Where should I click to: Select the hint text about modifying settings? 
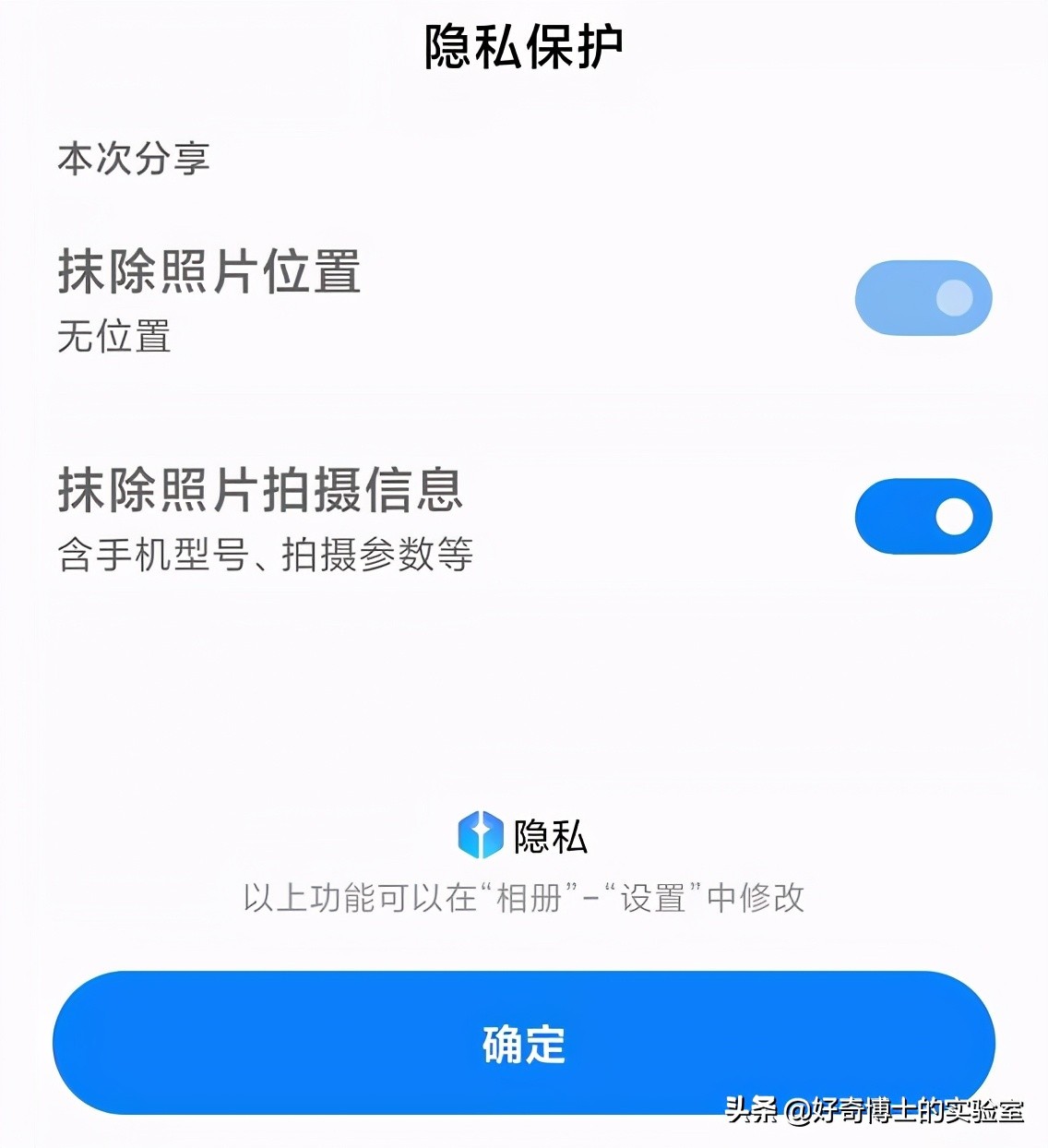point(524,897)
